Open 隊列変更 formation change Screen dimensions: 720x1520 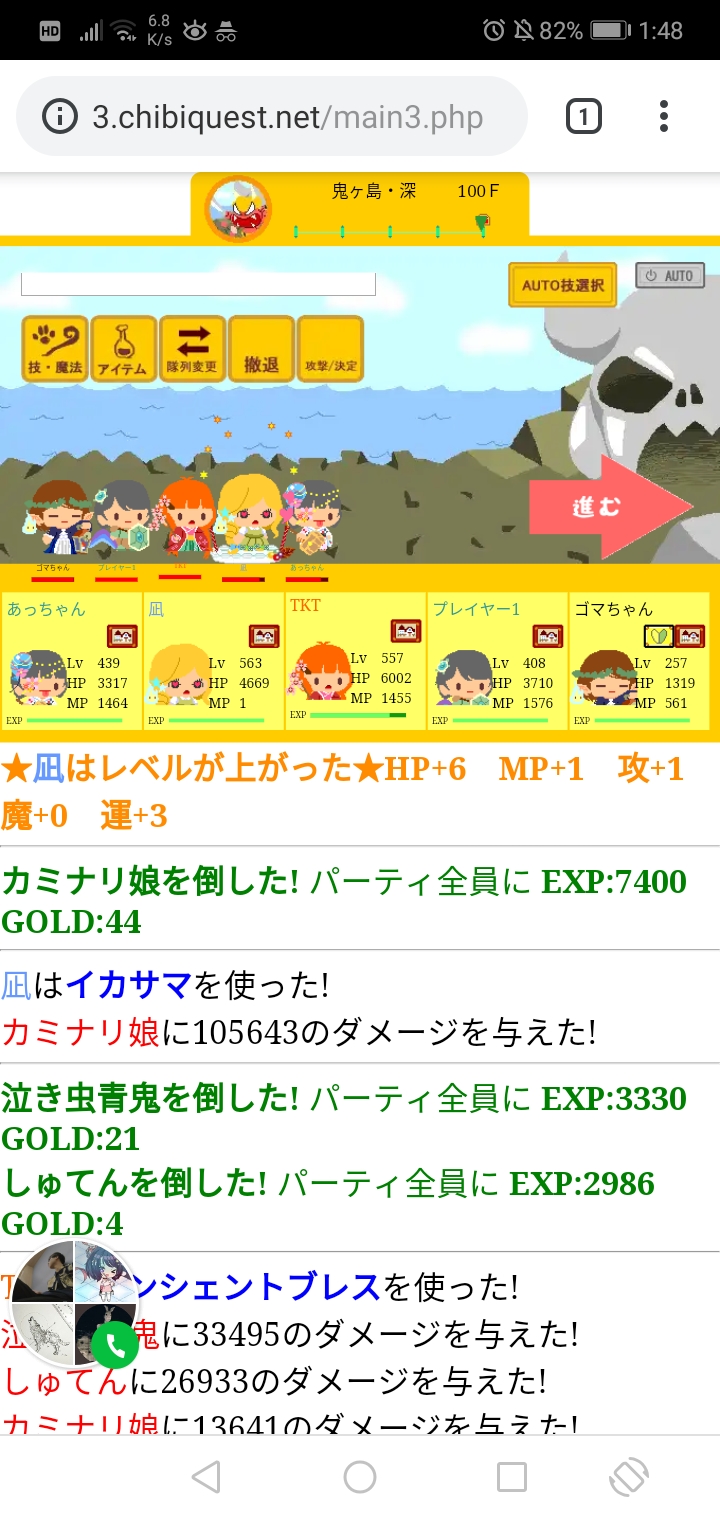(192, 349)
